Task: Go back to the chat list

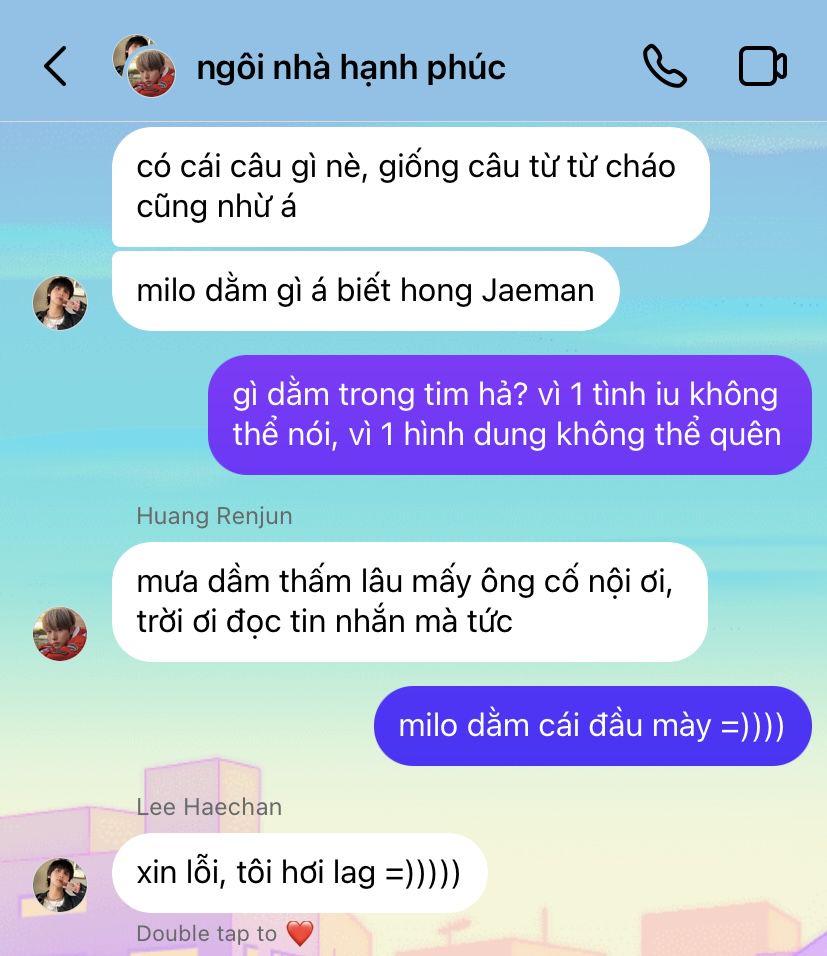Action: (55, 67)
